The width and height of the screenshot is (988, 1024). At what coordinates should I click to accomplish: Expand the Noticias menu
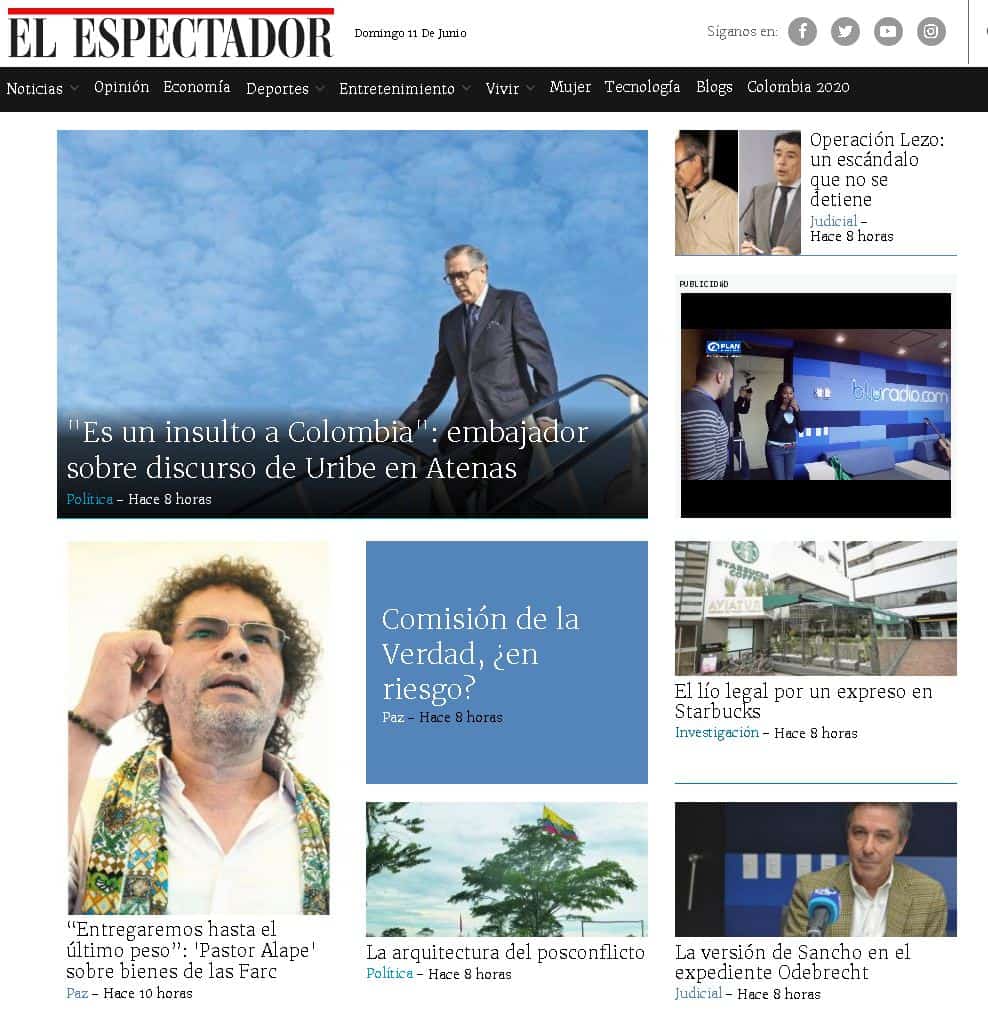pyautogui.click(x=42, y=89)
